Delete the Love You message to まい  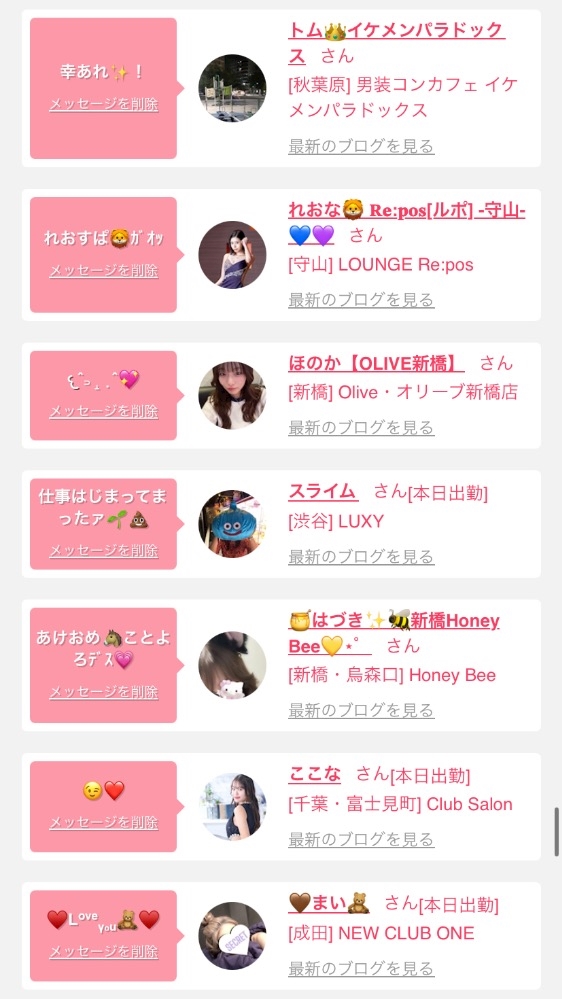pyautogui.click(x=103, y=952)
